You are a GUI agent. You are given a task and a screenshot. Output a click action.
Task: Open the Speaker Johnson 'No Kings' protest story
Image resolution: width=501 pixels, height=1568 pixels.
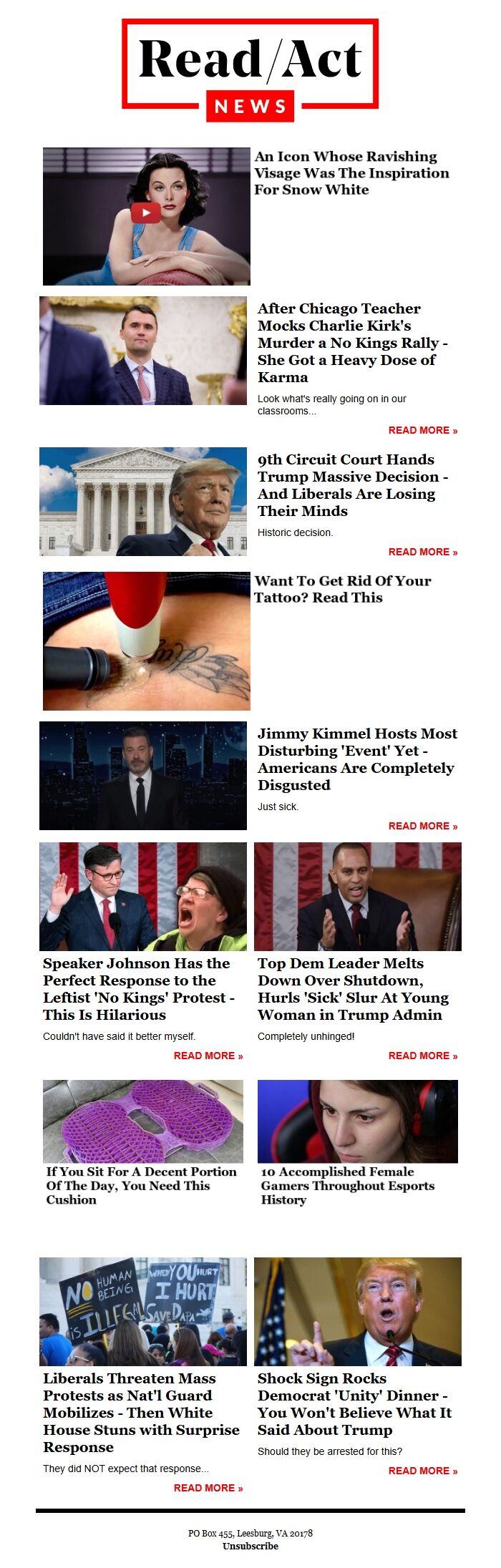tap(137, 988)
